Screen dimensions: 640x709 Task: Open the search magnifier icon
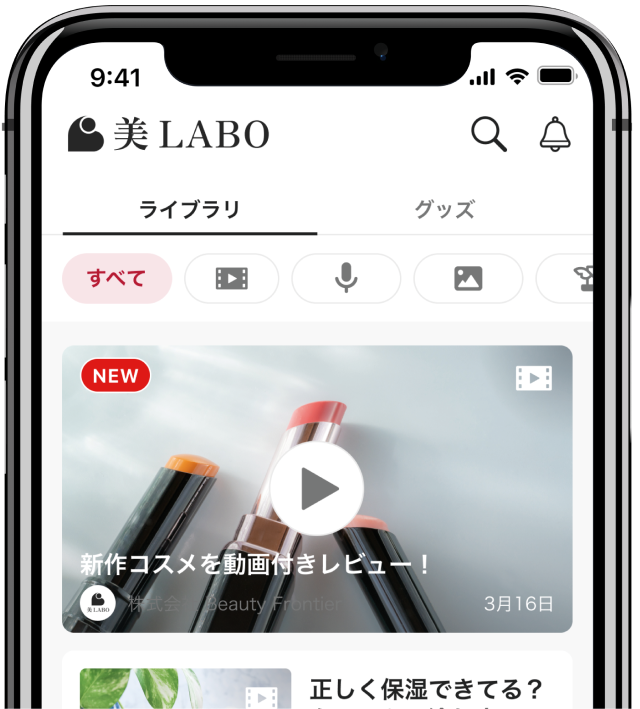pyautogui.click(x=488, y=134)
